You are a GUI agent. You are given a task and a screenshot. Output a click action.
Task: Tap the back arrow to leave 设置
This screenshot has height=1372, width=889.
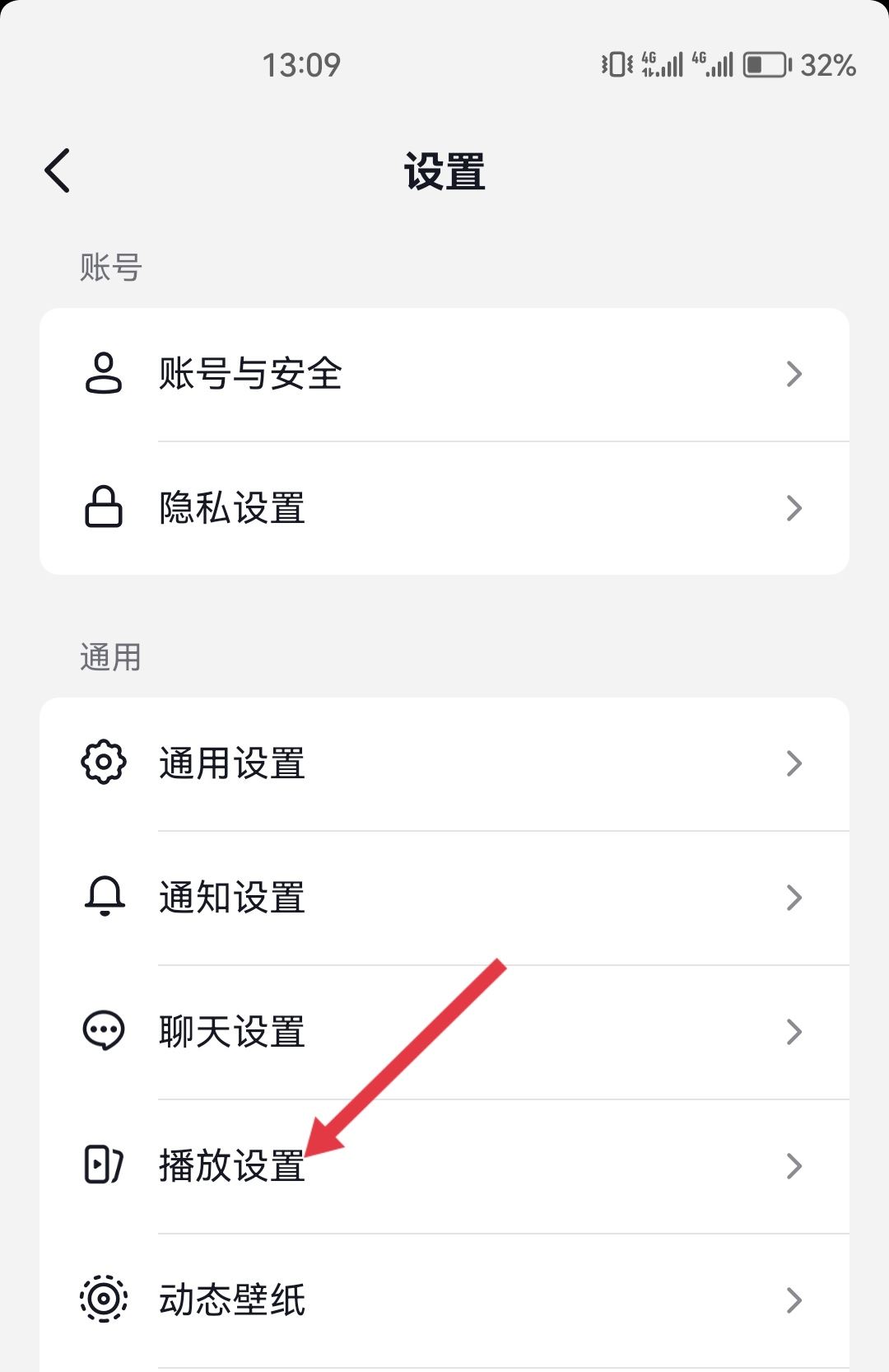58,170
